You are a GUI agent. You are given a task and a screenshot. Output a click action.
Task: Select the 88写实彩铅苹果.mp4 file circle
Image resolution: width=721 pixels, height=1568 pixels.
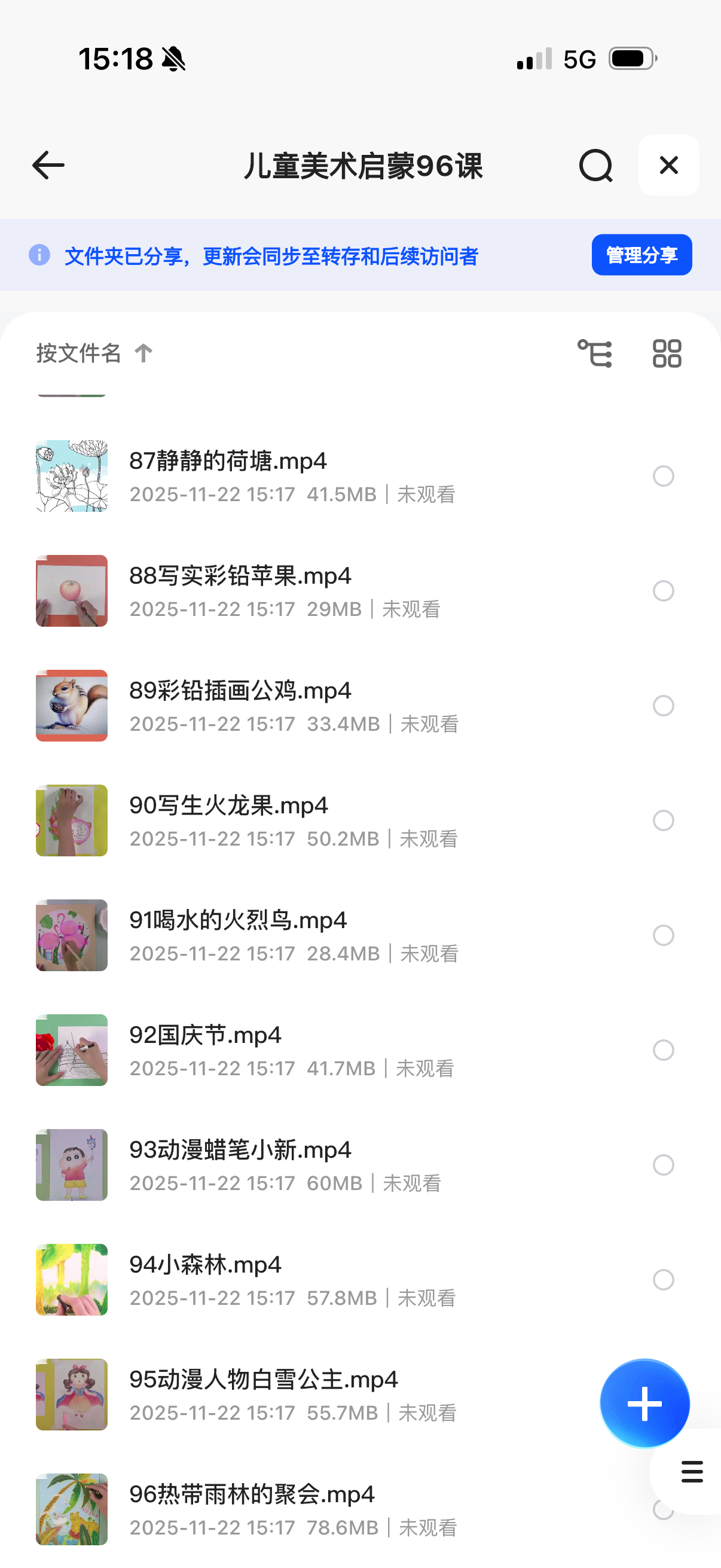663,591
